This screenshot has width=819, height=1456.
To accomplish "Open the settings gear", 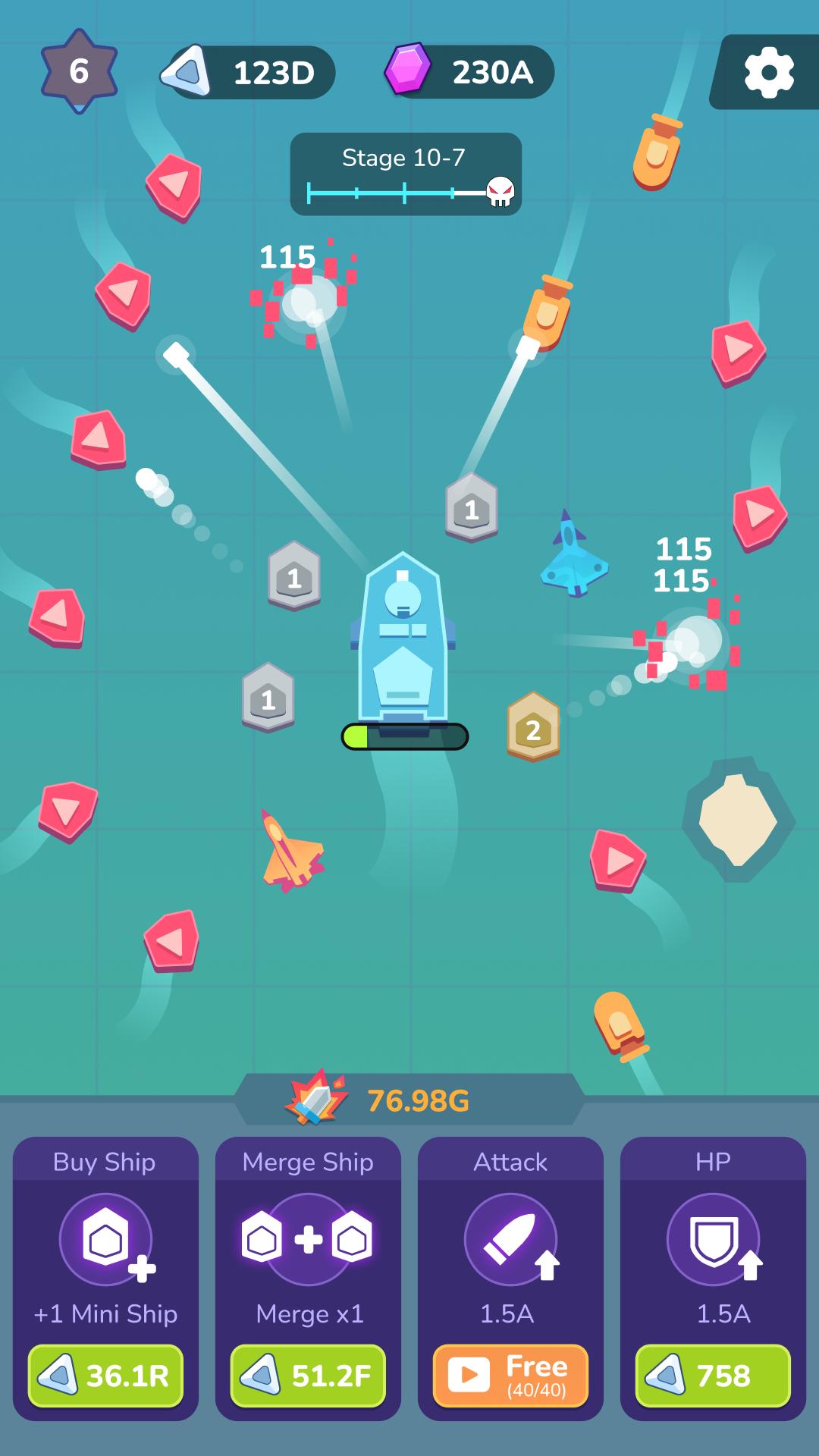I will [768, 72].
